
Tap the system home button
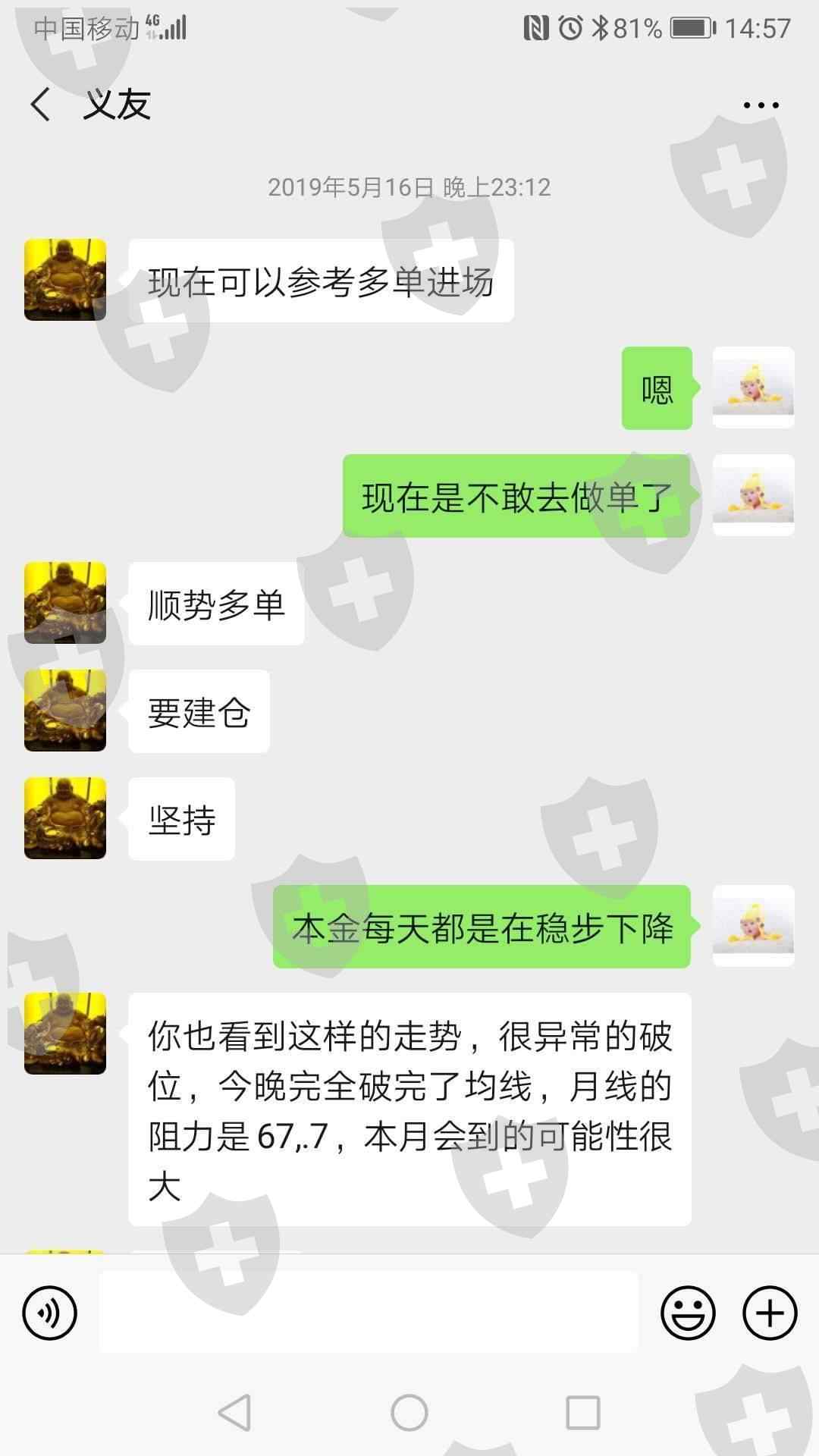click(409, 1413)
